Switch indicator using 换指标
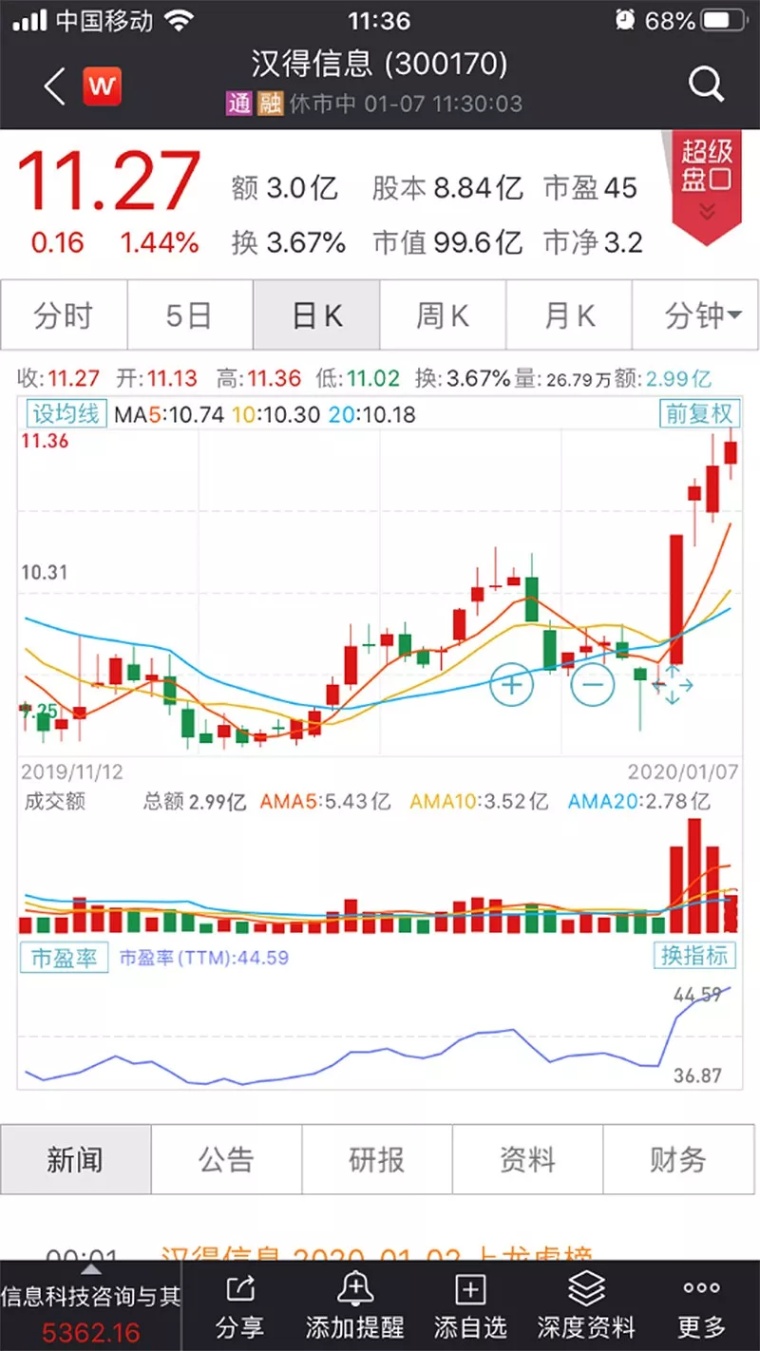Viewport: 760px width, 1351px height. tap(695, 957)
